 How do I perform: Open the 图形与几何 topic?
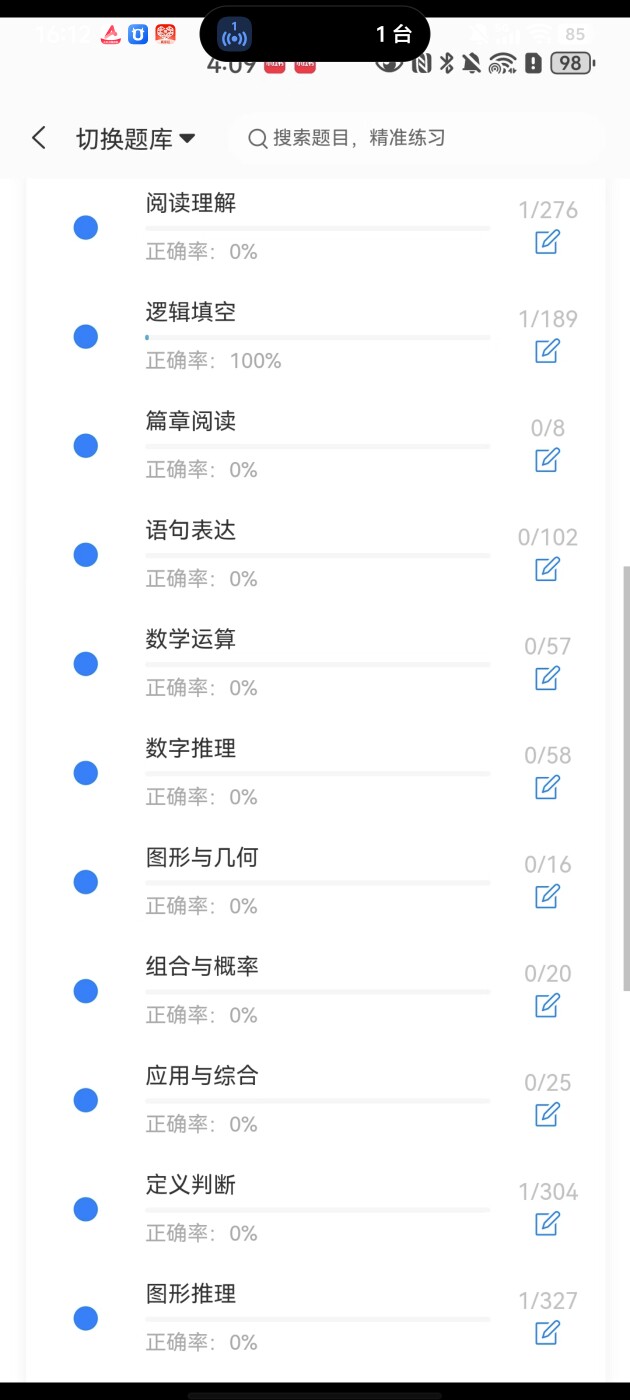click(316, 881)
